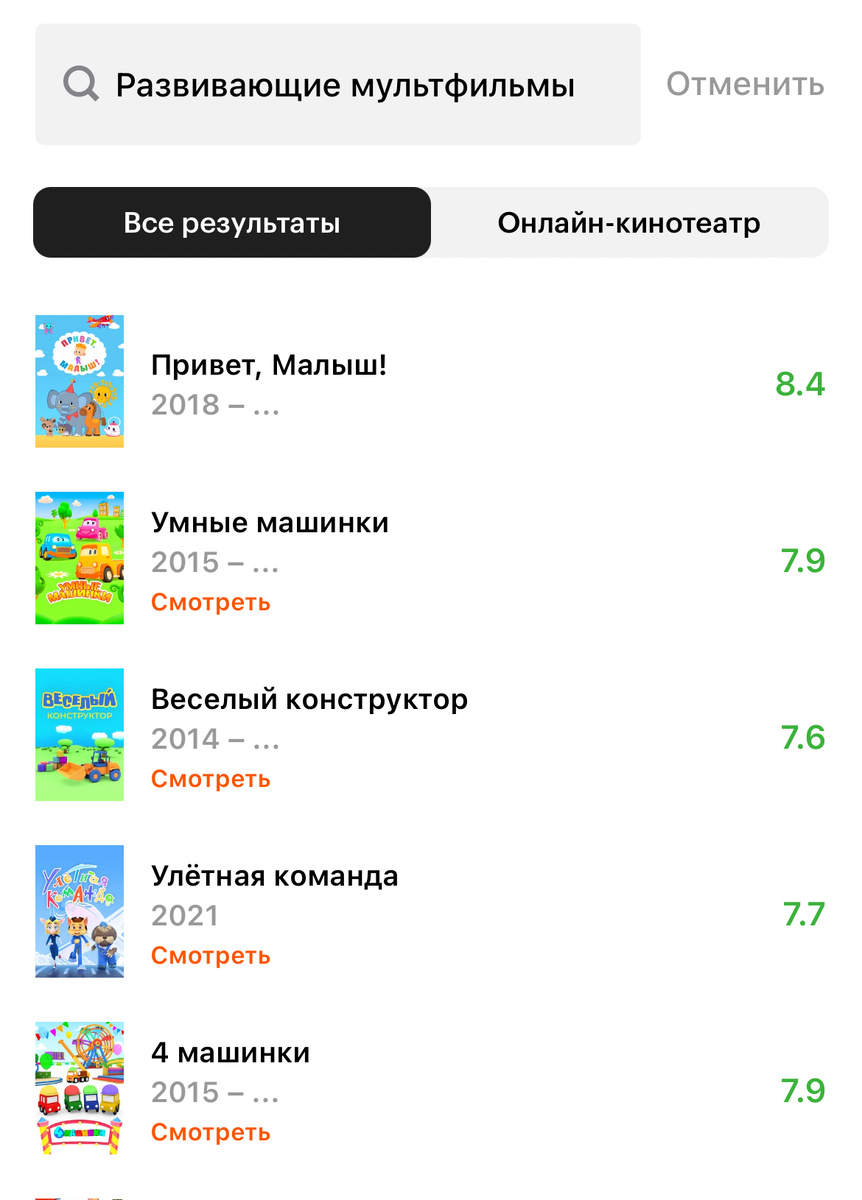
Task: Tap Смотреть under 4 машинки
Action: point(210,1132)
